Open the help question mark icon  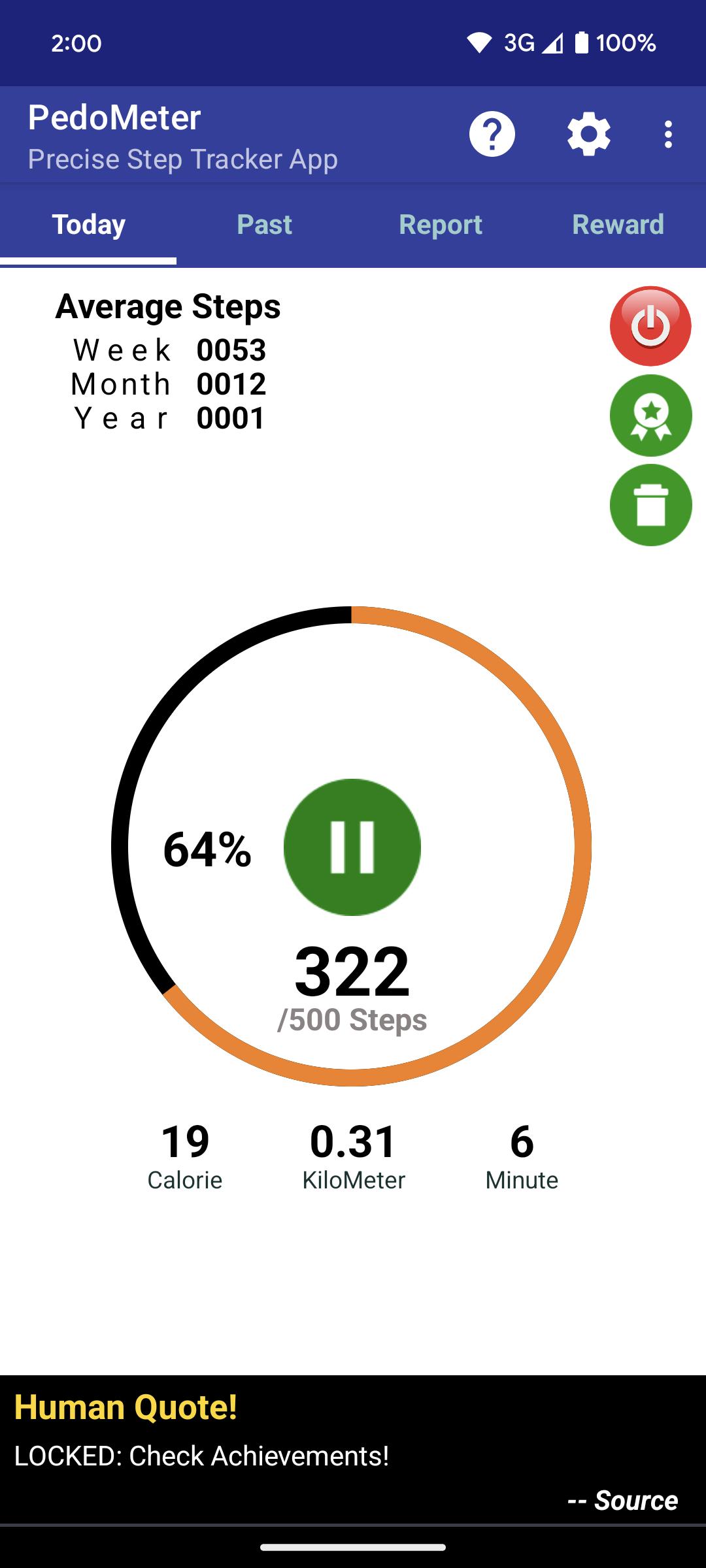coord(492,134)
